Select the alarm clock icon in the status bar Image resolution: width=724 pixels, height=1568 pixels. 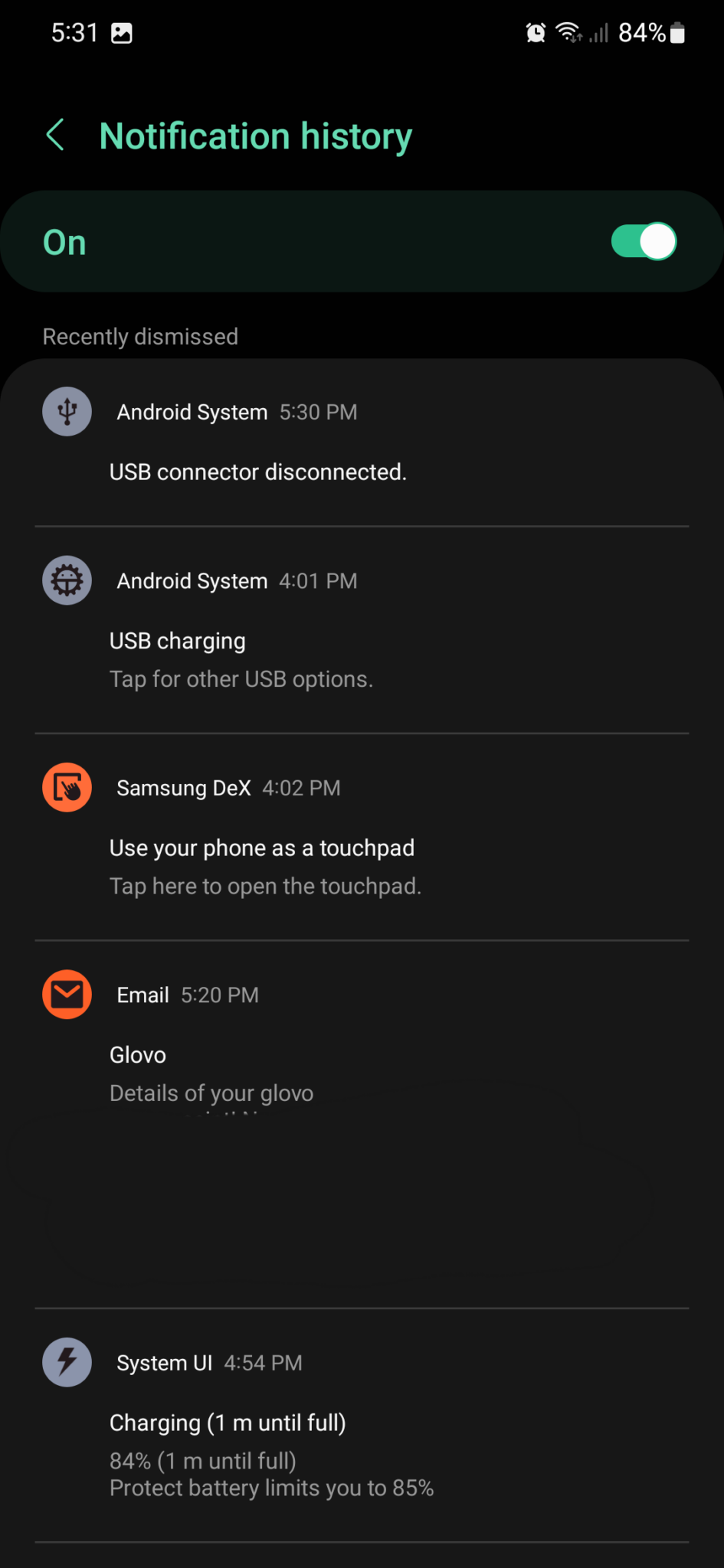click(534, 32)
